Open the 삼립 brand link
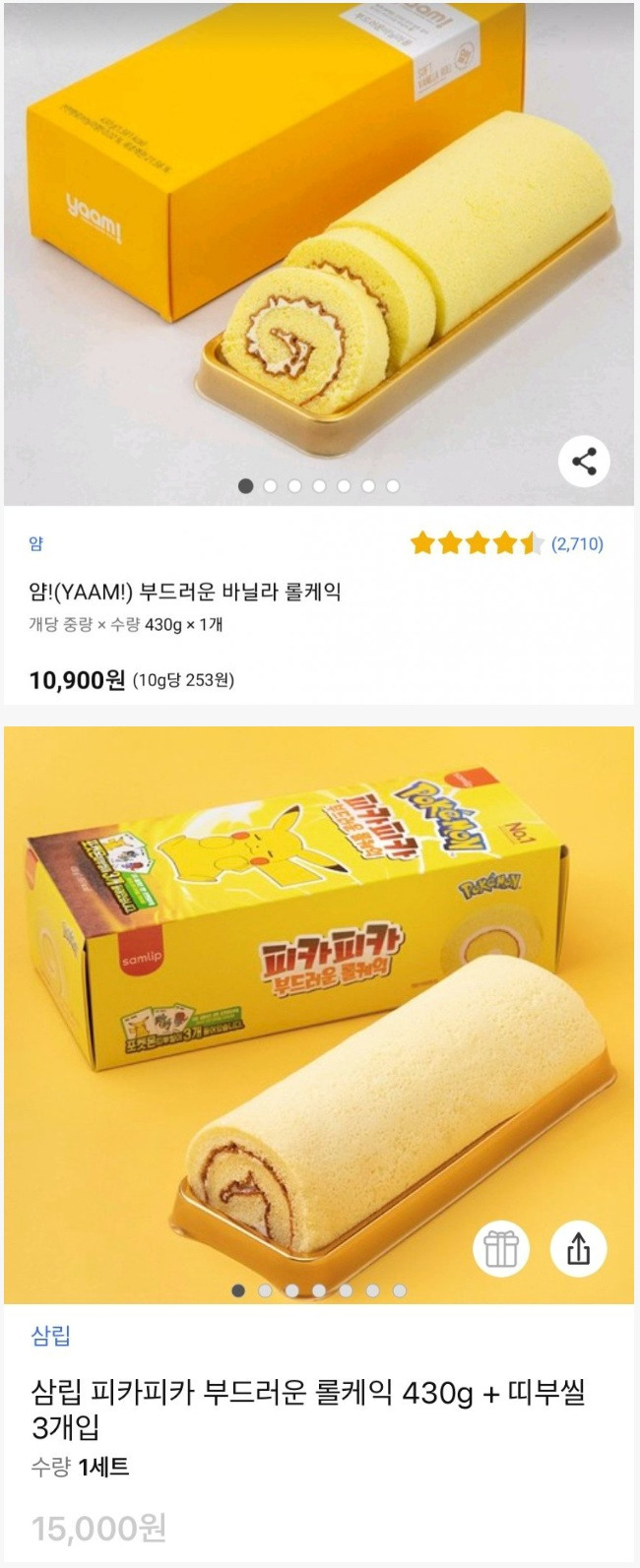640x1568 pixels. [51, 1336]
